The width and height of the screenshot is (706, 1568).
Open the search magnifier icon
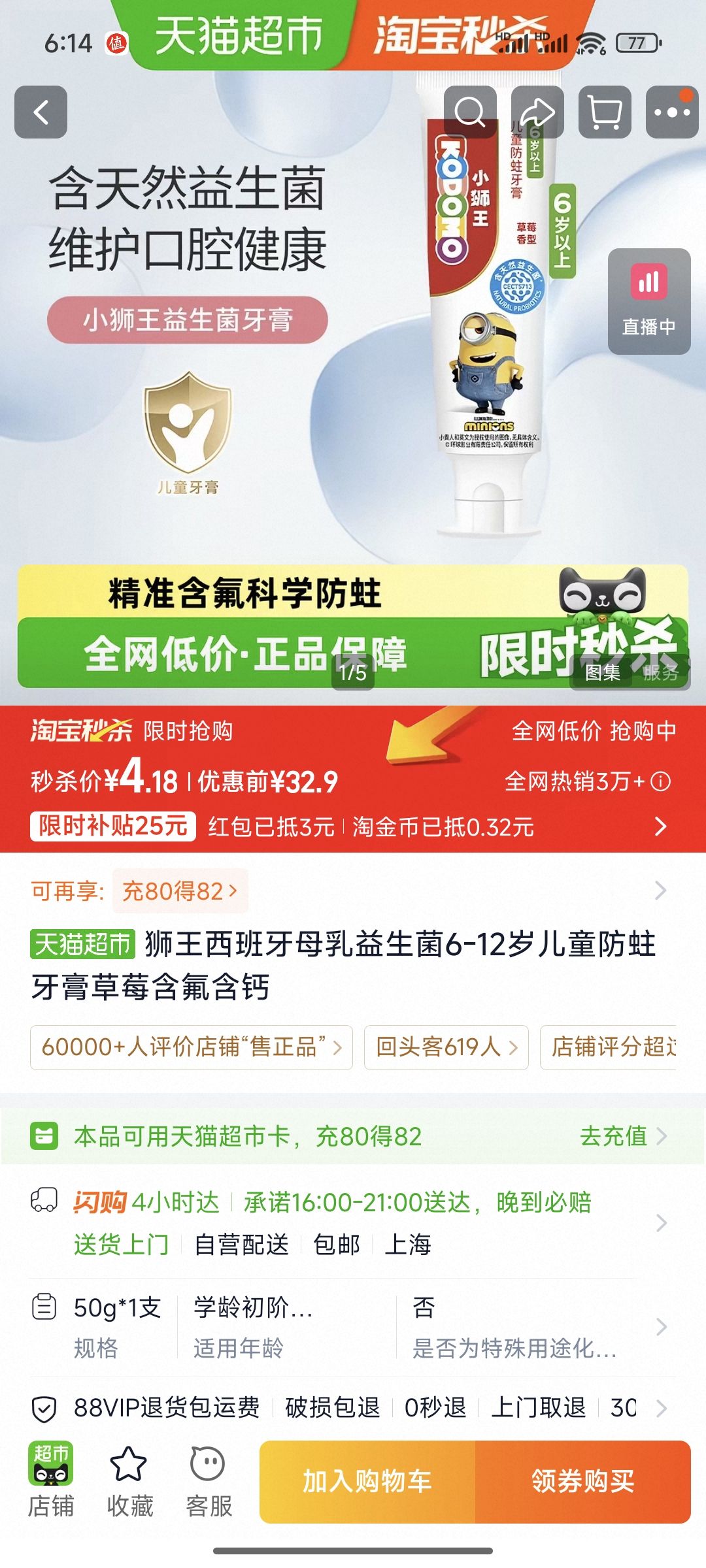[470, 112]
